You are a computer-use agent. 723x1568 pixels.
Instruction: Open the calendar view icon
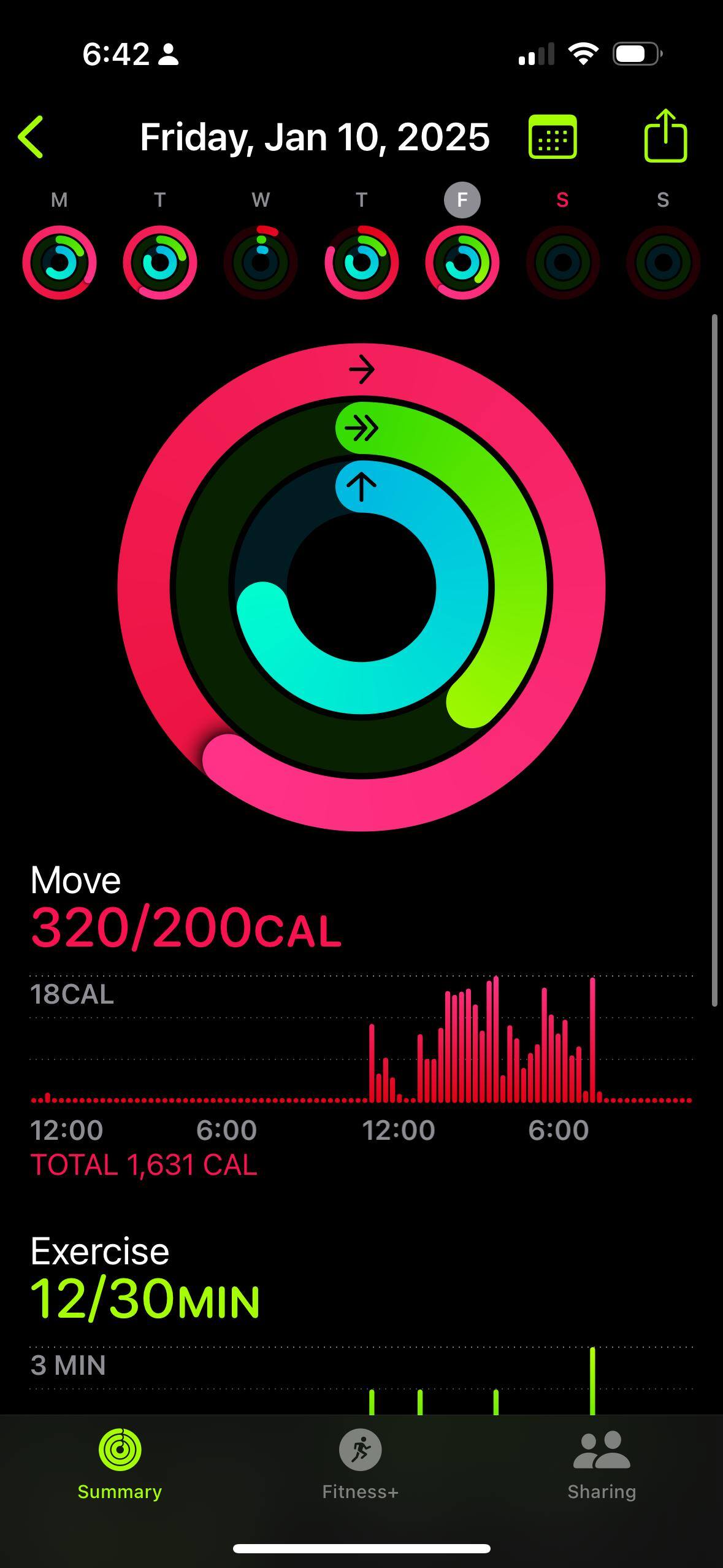553,137
